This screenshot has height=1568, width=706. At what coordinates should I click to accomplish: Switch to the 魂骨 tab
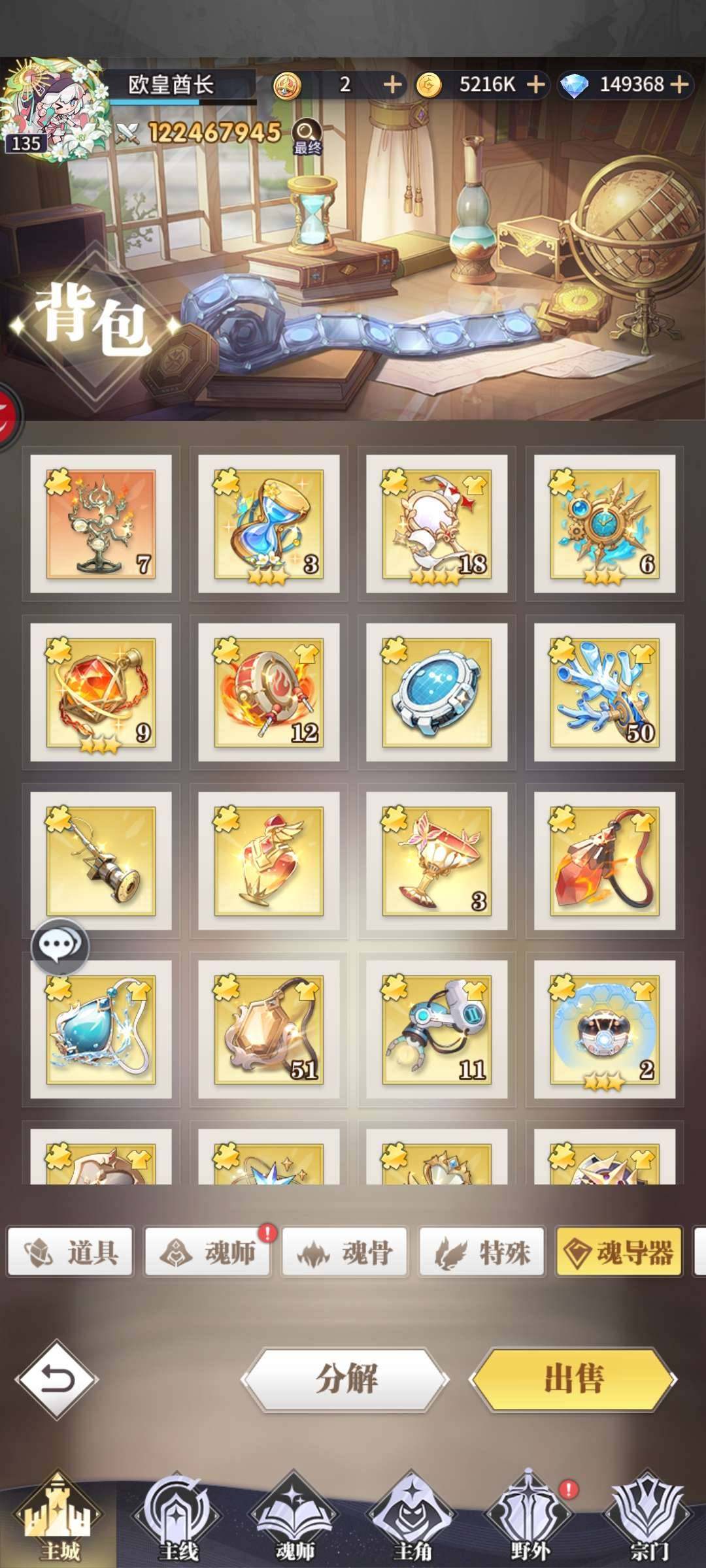pyautogui.click(x=345, y=1252)
